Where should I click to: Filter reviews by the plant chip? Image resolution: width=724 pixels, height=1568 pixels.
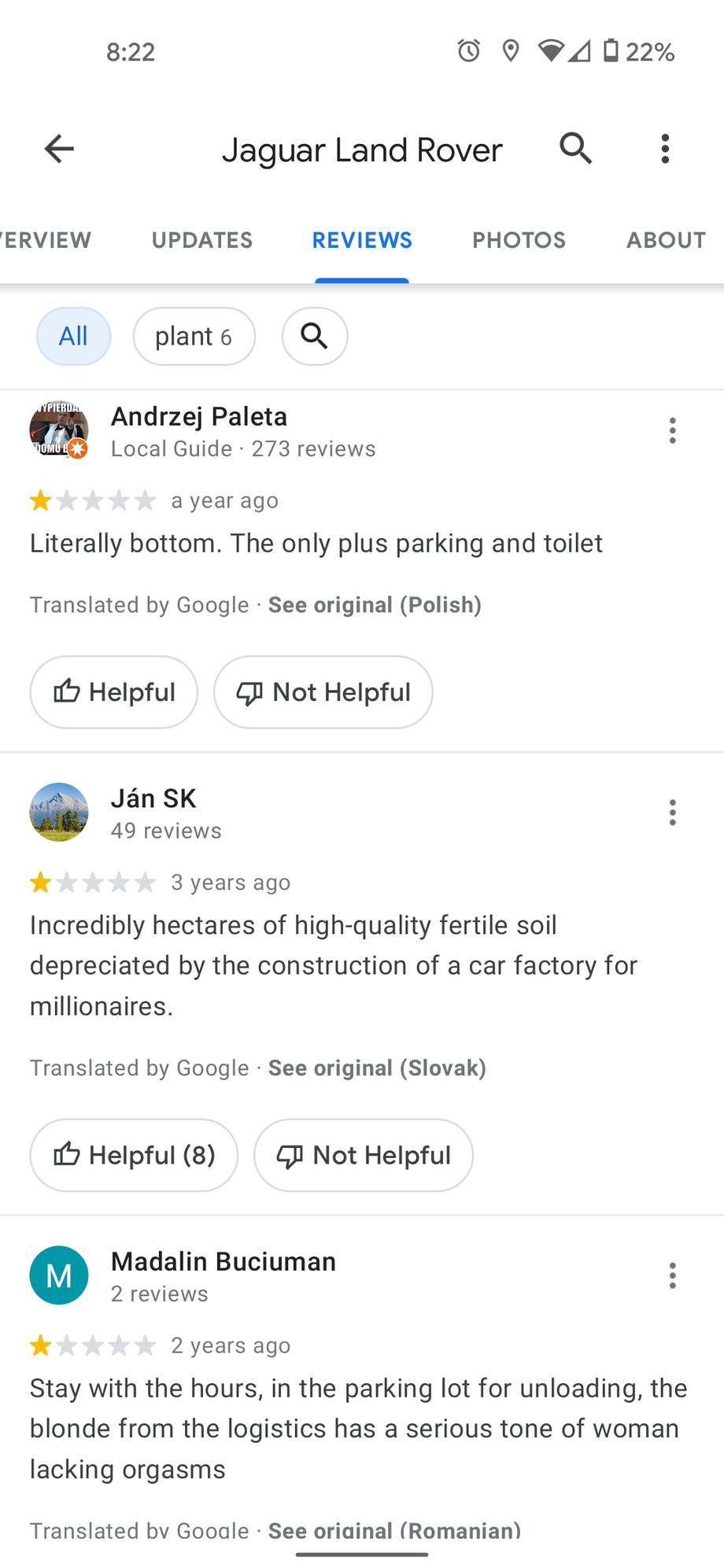tap(194, 336)
